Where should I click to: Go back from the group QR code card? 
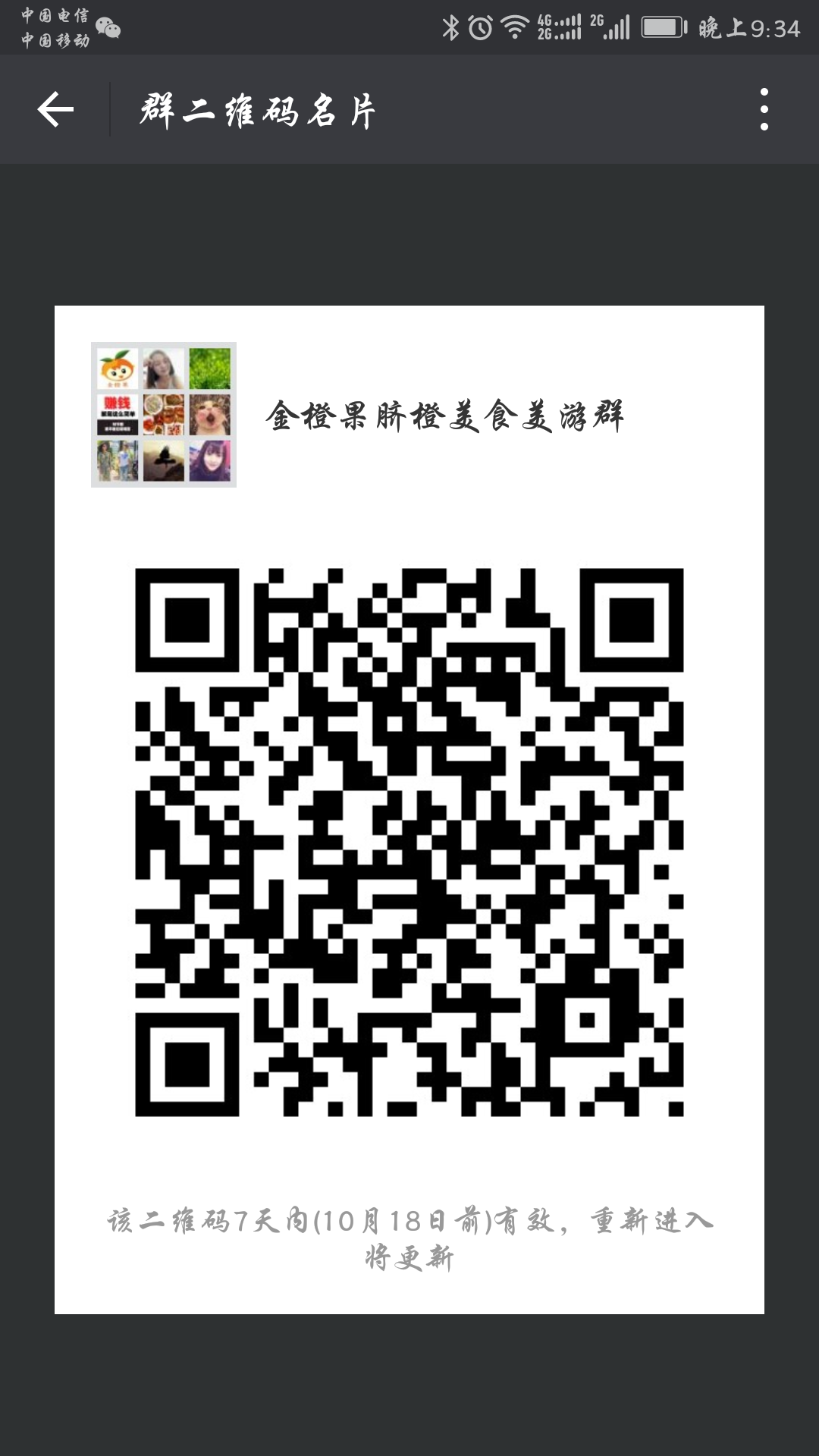[x=55, y=110]
